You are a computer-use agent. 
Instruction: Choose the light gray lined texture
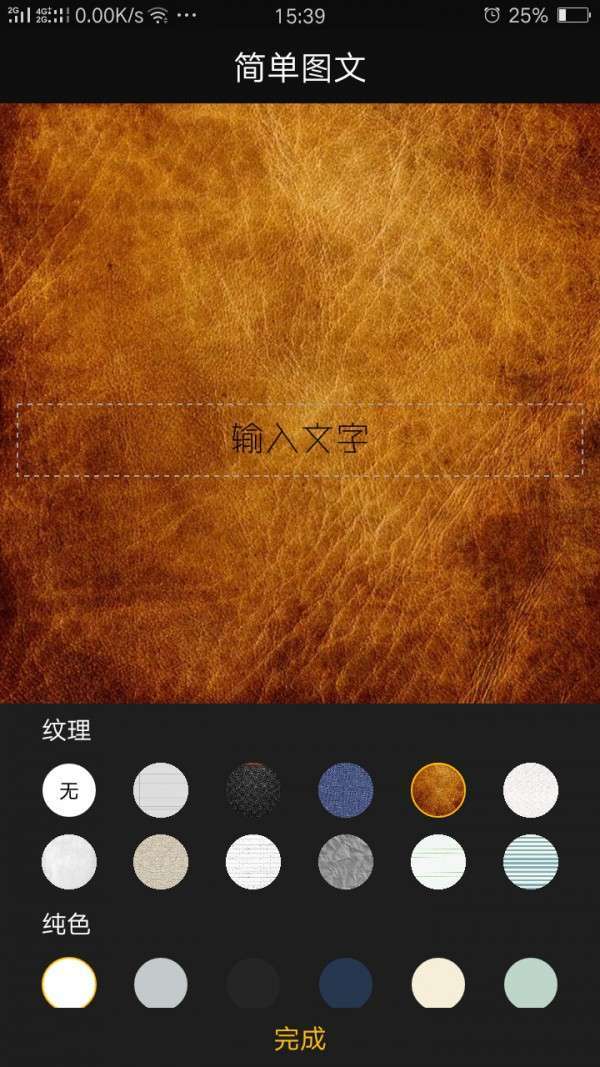pos(161,791)
